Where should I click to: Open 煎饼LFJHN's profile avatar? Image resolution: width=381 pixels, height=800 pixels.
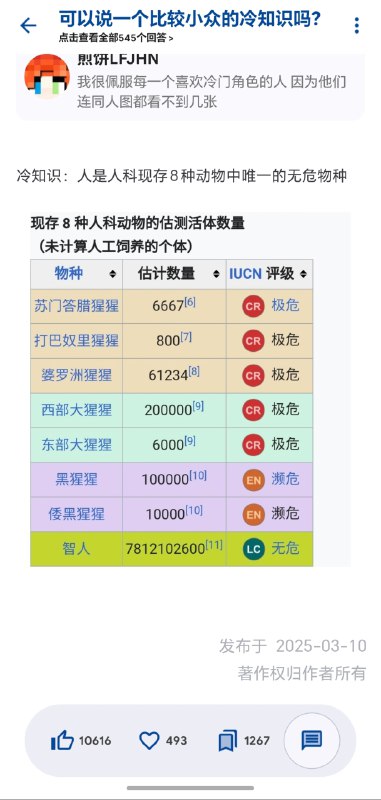[x=47, y=77]
